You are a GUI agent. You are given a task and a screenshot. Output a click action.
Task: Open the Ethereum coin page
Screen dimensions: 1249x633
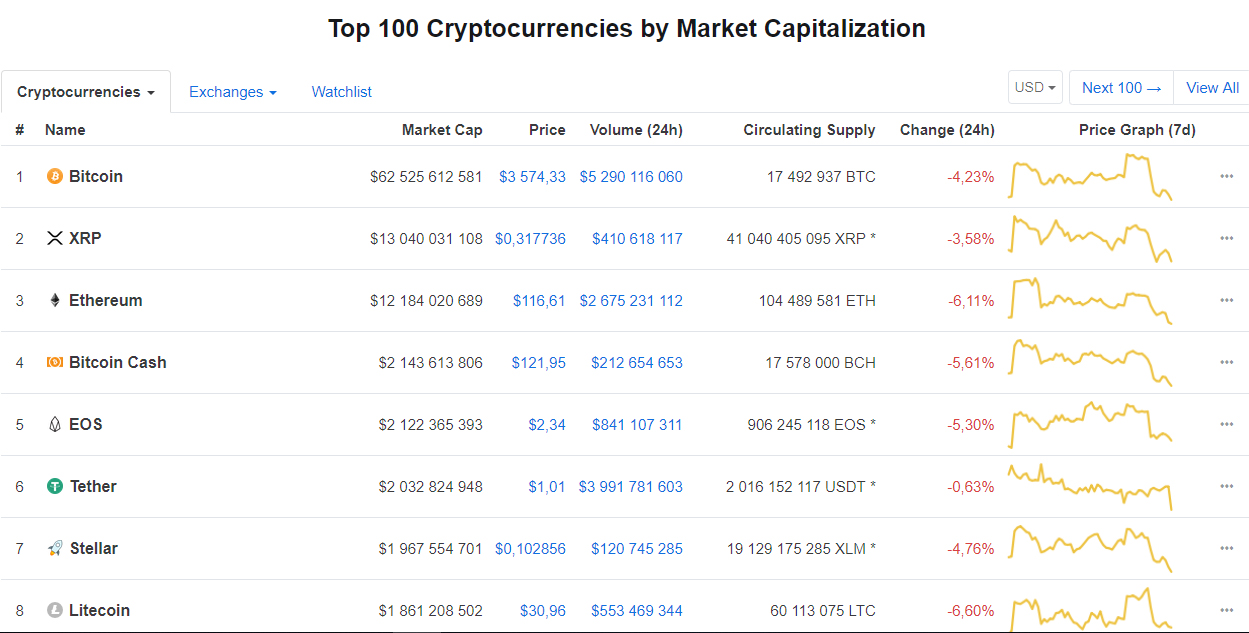click(x=105, y=300)
